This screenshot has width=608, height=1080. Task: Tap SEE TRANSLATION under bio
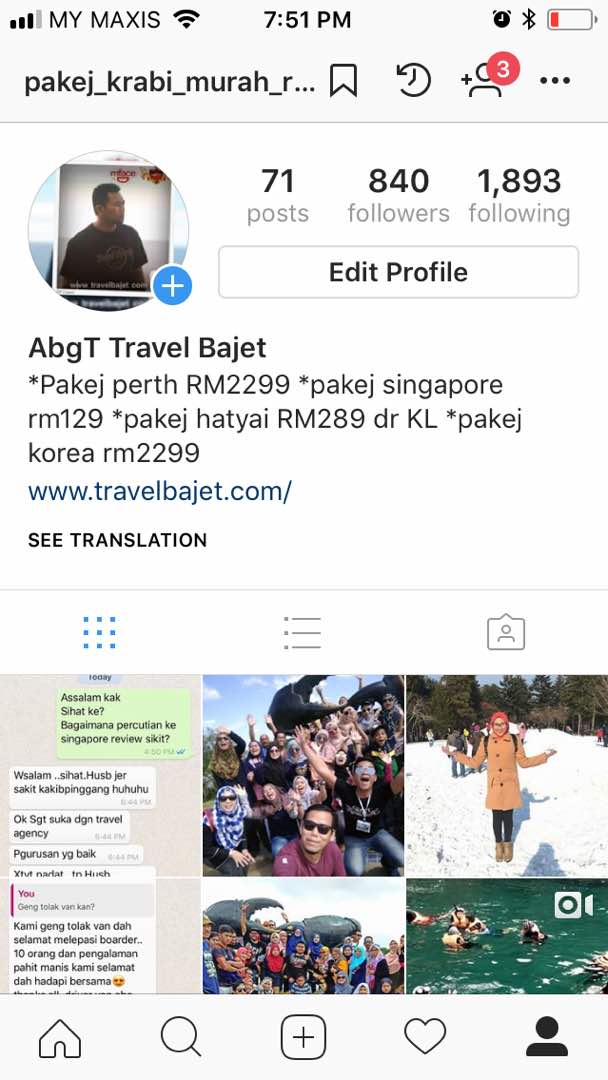pos(117,540)
